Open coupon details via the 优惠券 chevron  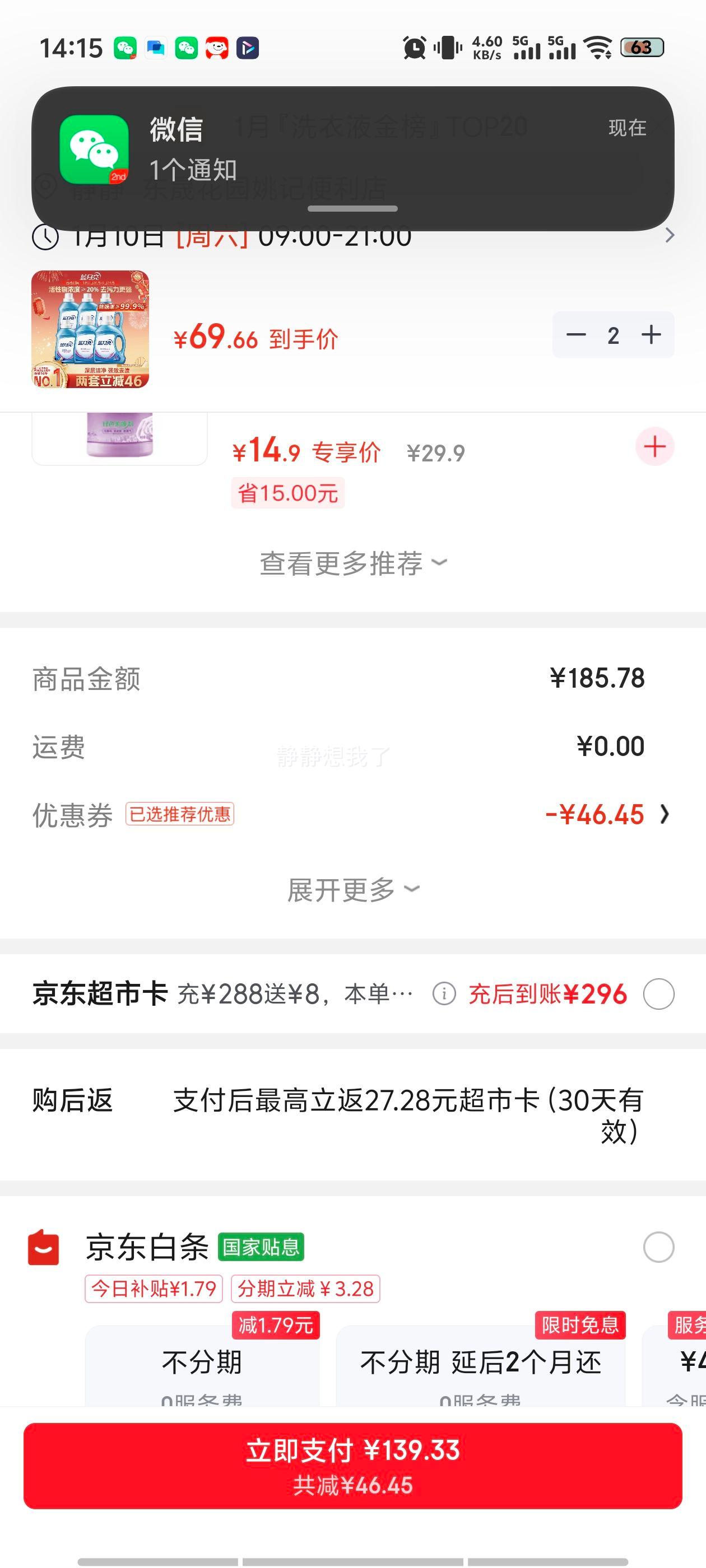(x=663, y=815)
